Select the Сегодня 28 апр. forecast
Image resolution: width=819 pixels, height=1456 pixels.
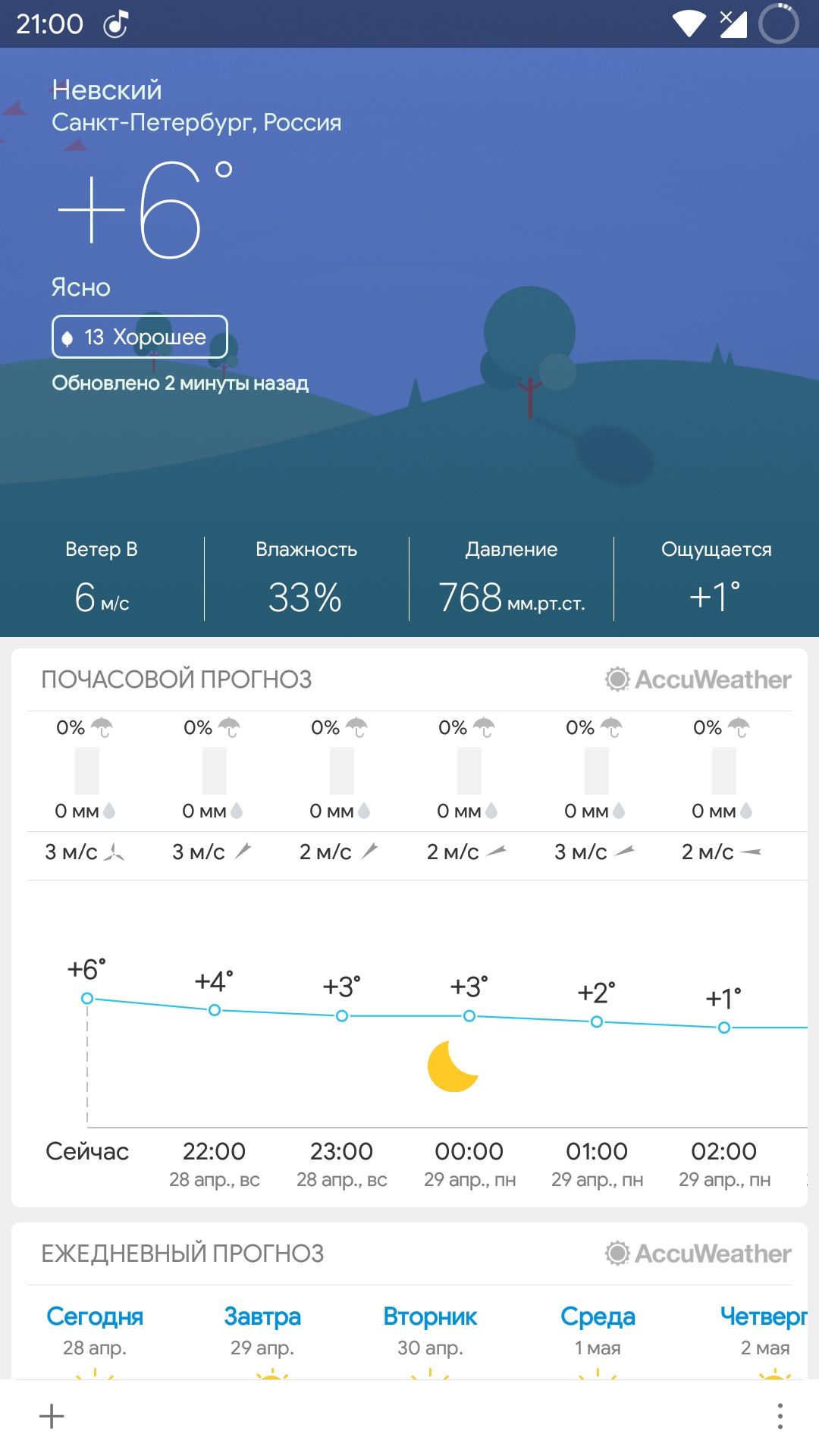coord(95,1332)
